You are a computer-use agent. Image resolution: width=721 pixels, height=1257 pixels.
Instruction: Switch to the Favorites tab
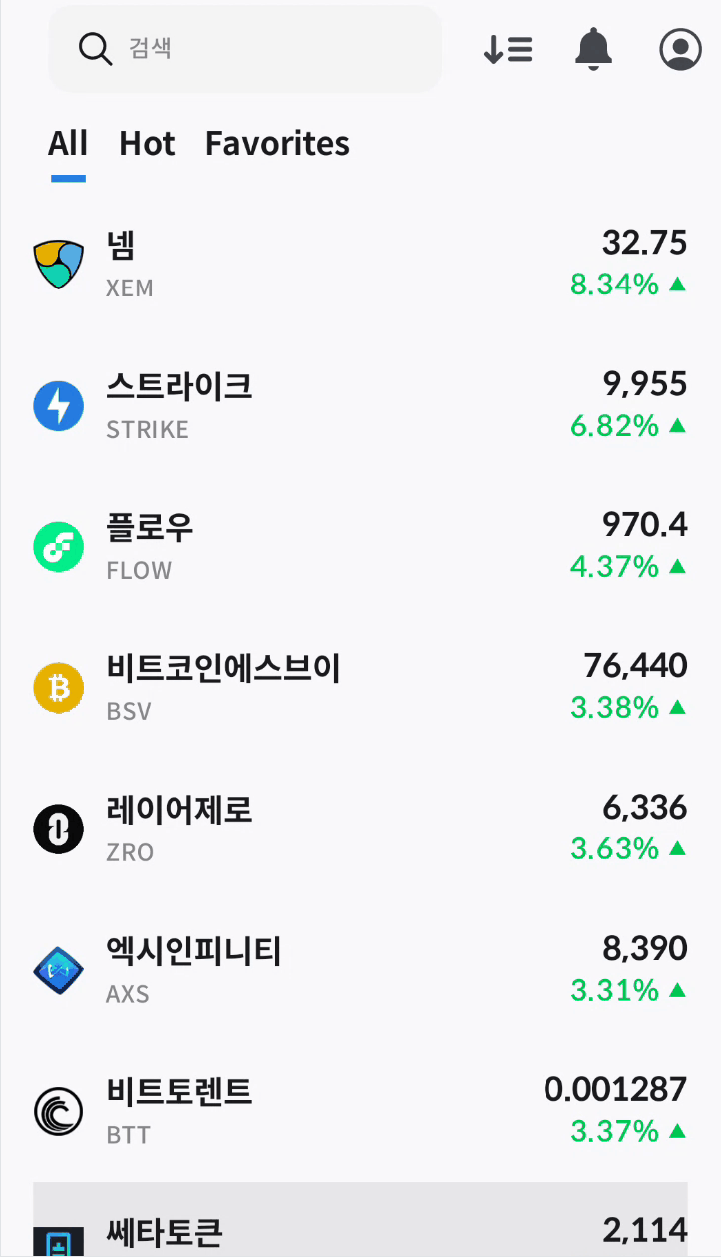[277, 144]
